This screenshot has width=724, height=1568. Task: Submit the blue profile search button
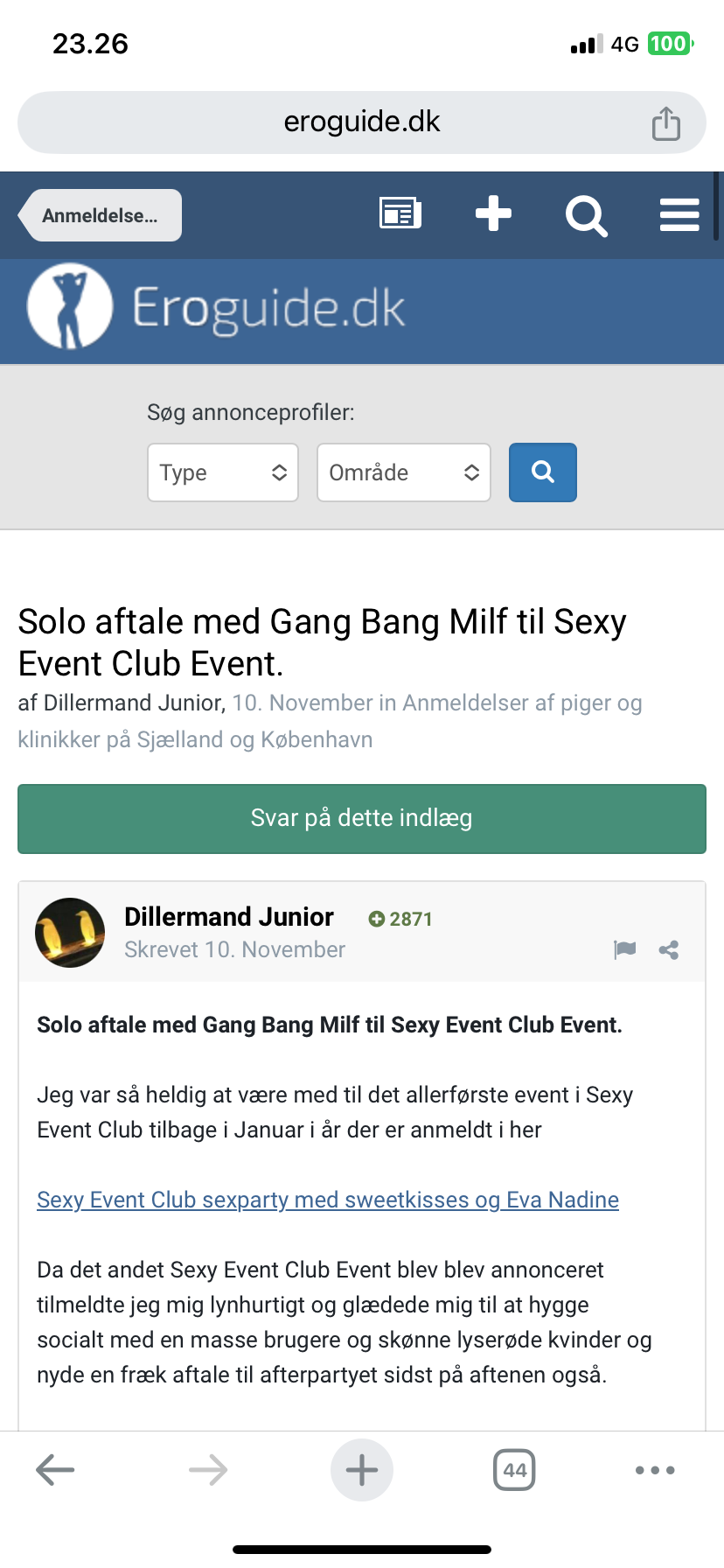tap(542, 472)
